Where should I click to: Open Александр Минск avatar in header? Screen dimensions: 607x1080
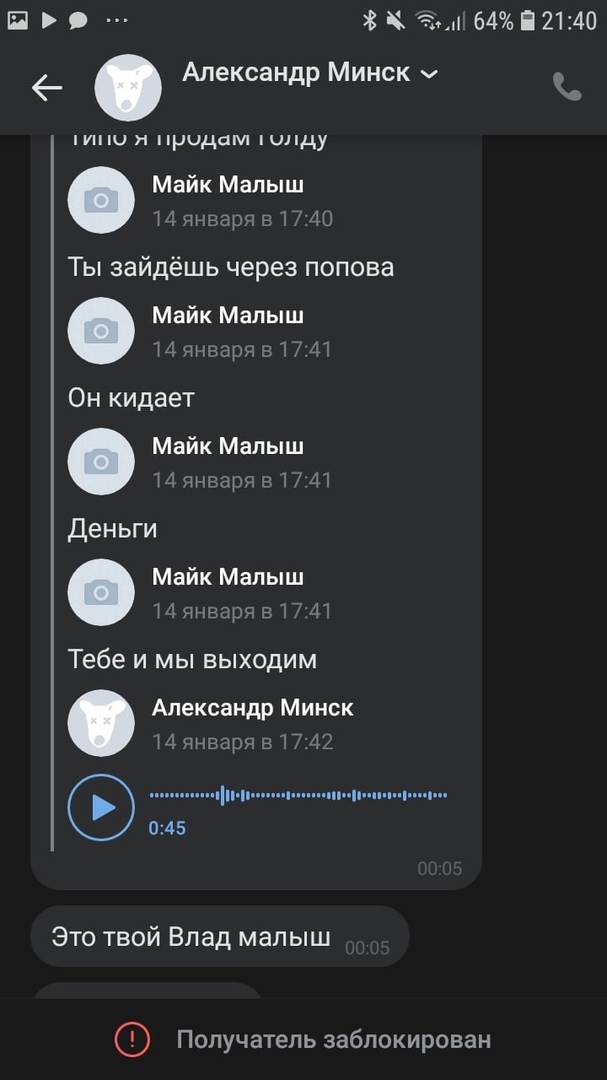[x=128, y=88]
